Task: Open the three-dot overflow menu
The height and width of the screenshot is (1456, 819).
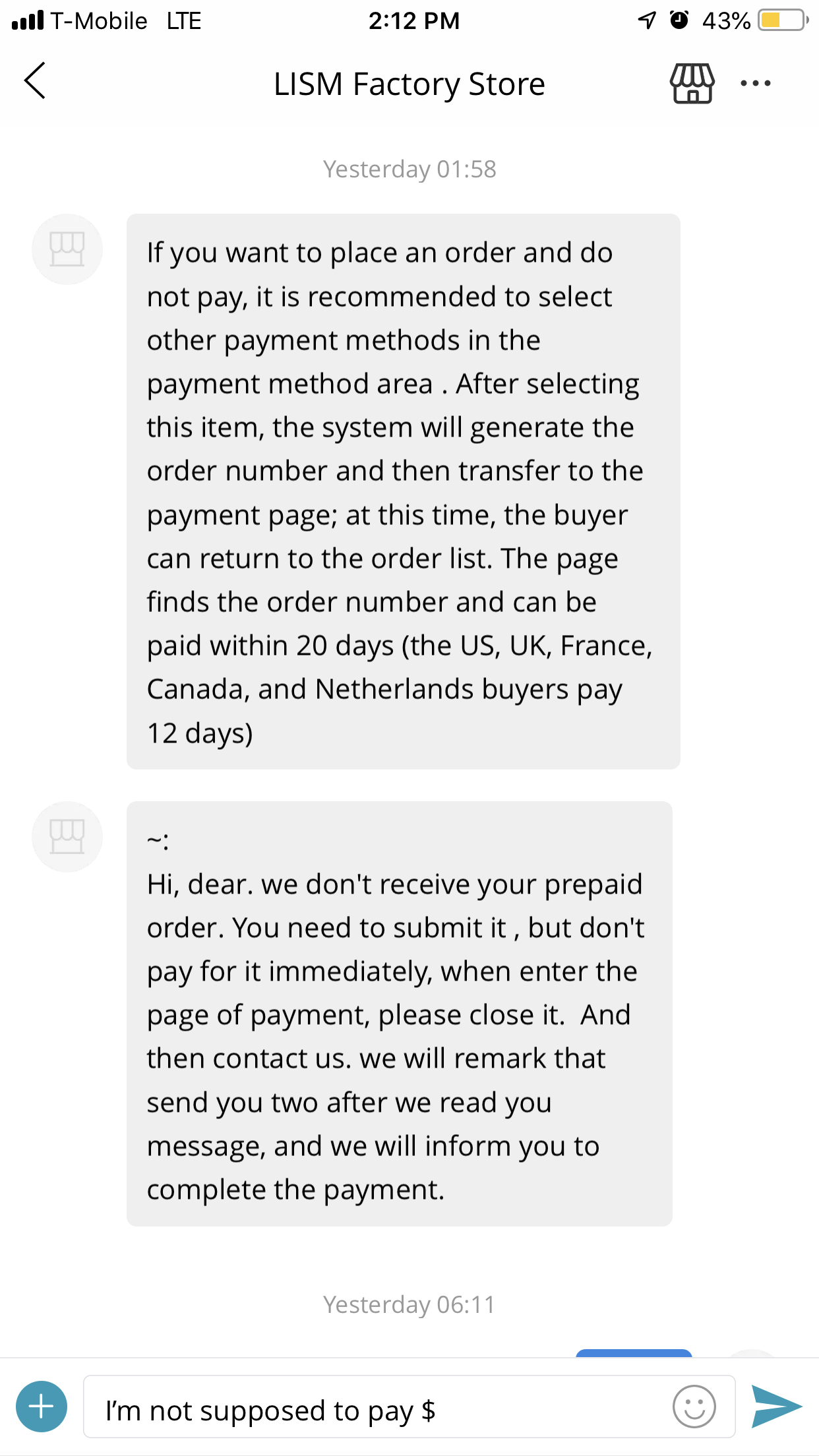Action: pos(755,83)
